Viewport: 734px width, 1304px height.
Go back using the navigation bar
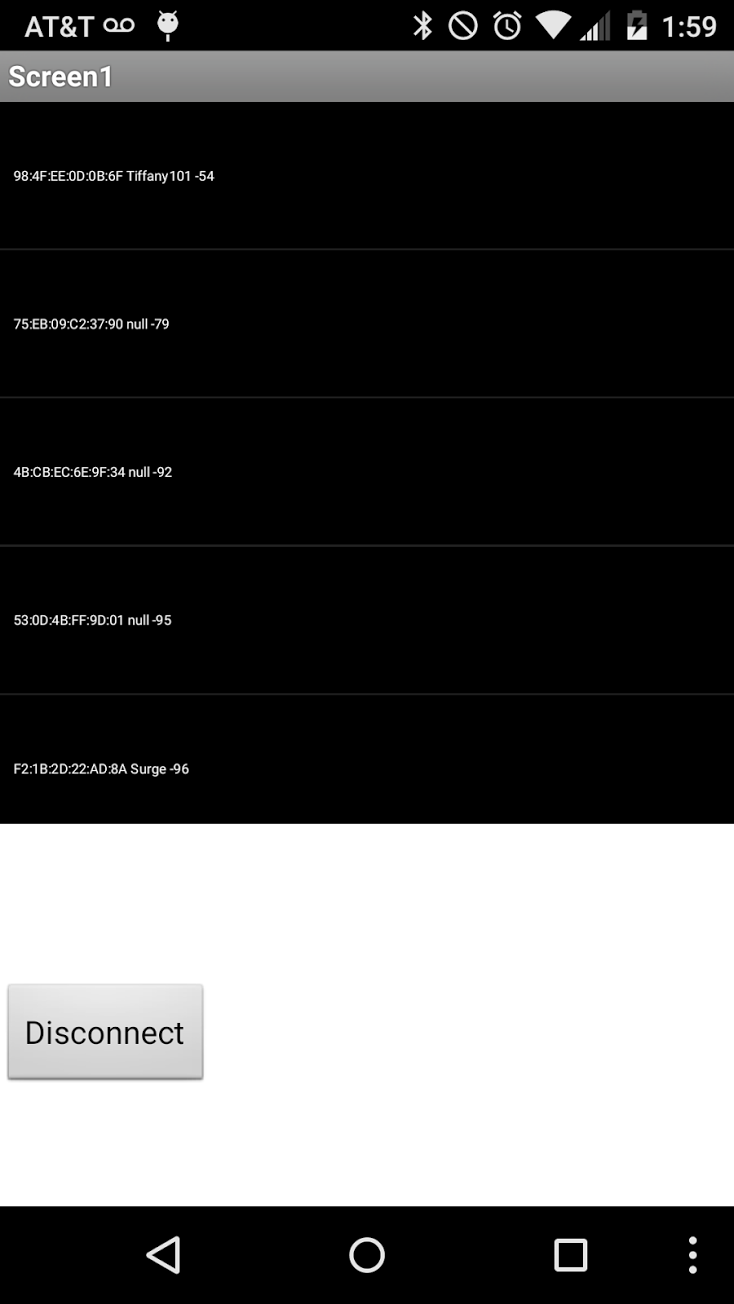[163, 1255]
